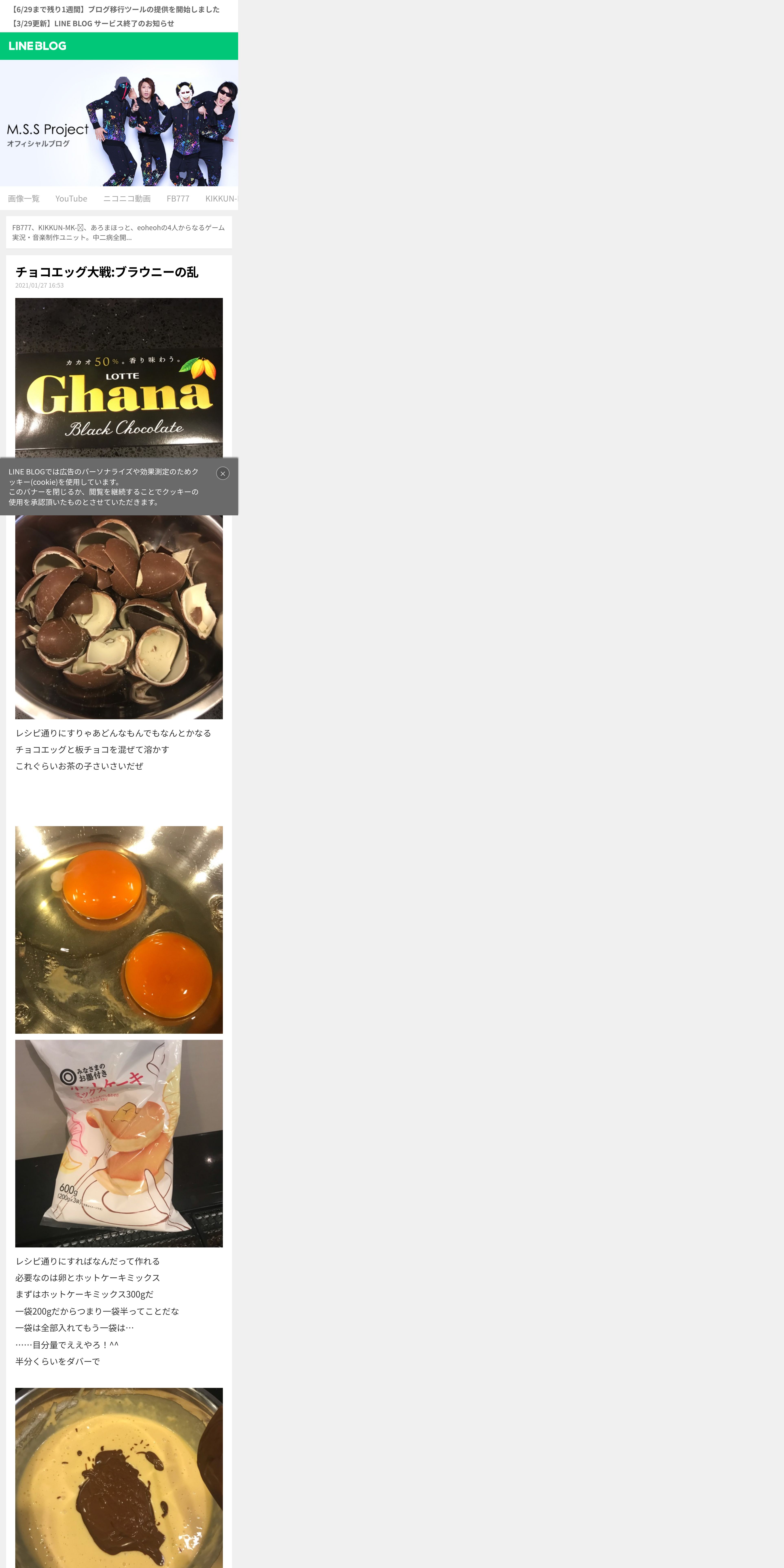This screenshot has width=784, height=1568.
Task: Open the egg yolks photo
Action: [x=119, y=930]
